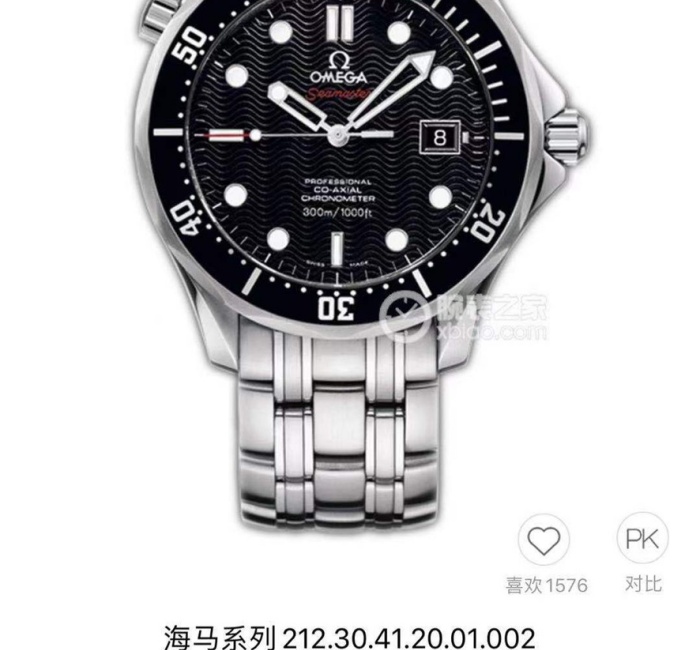Like this watch with the heart icon

(545, 543)
